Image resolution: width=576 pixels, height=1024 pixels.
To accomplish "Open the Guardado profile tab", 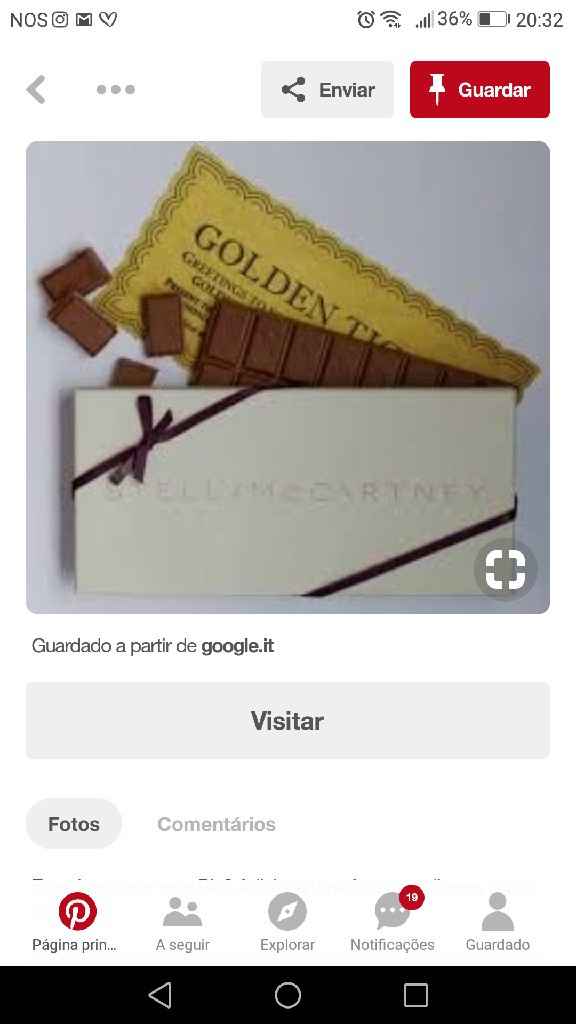I will pos(498,921).
